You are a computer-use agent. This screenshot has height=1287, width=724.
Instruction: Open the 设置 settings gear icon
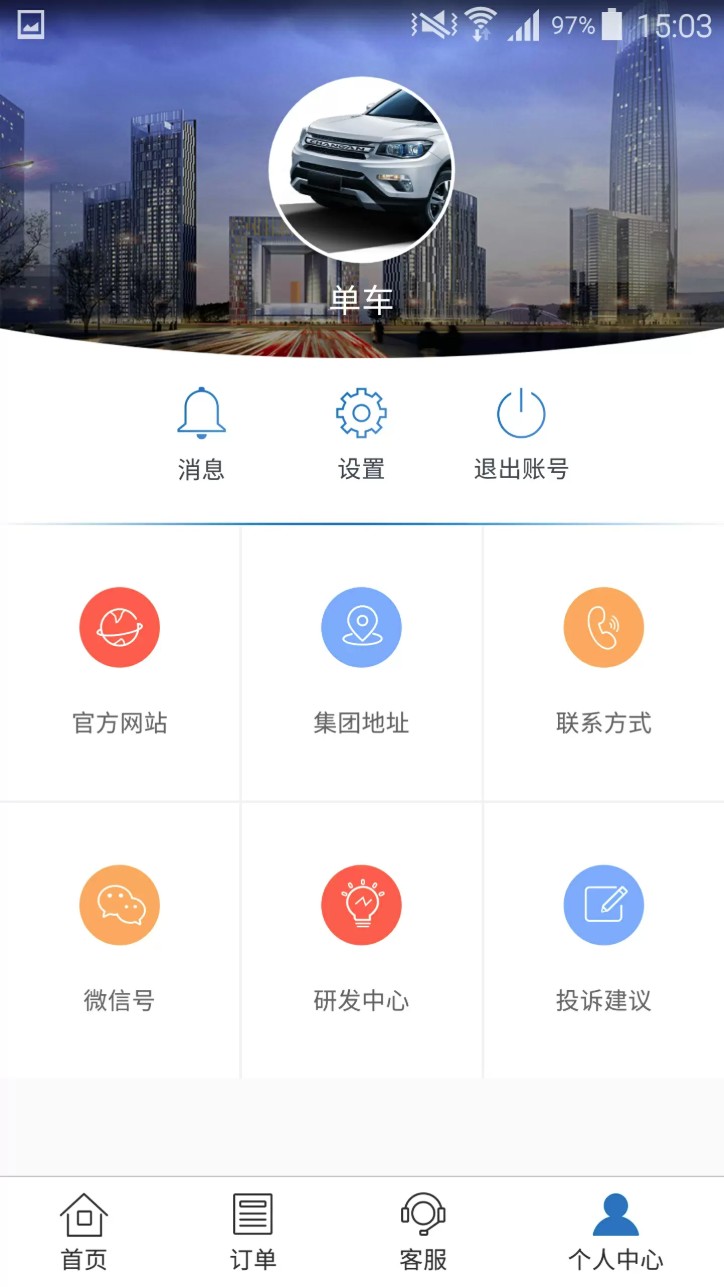[362, 410]
